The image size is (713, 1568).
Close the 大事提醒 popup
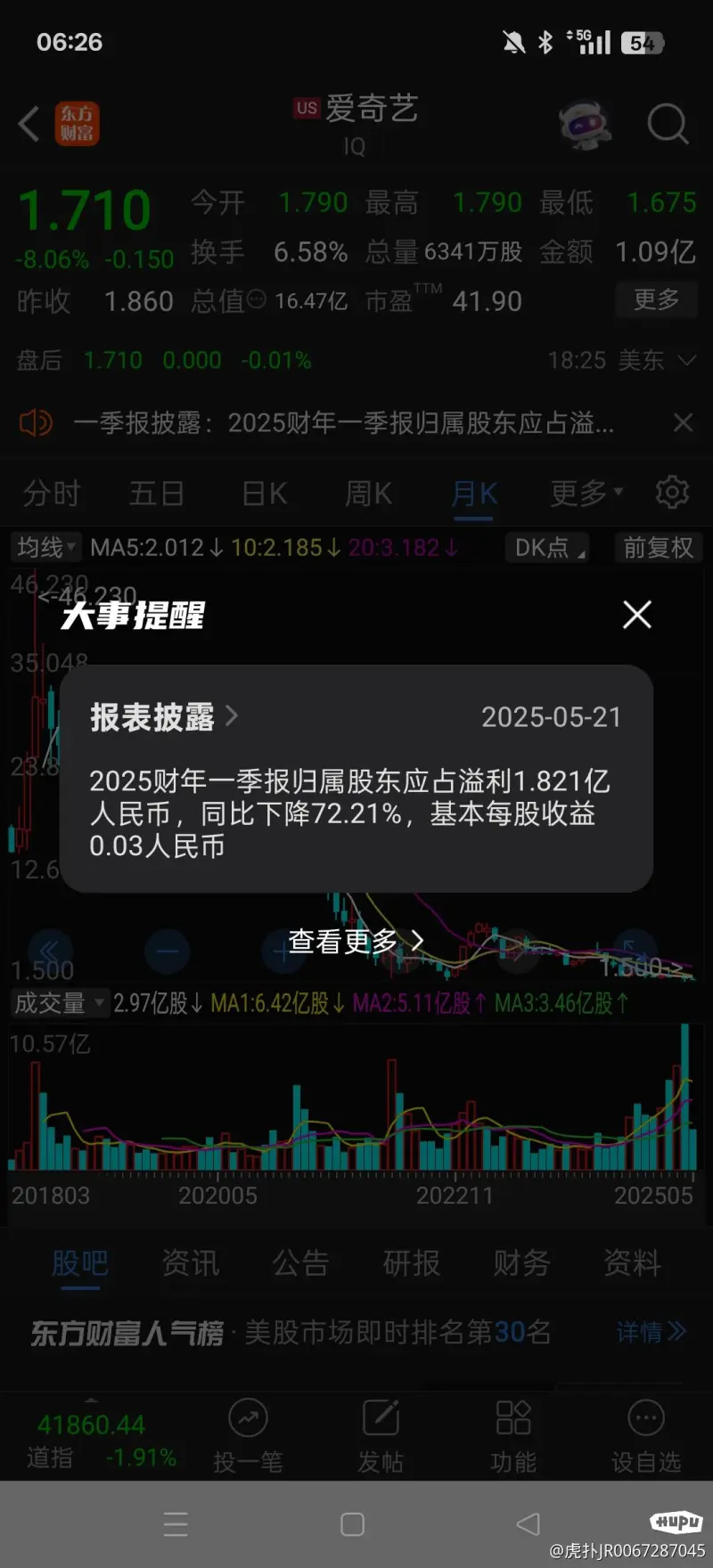click(637, 615)
